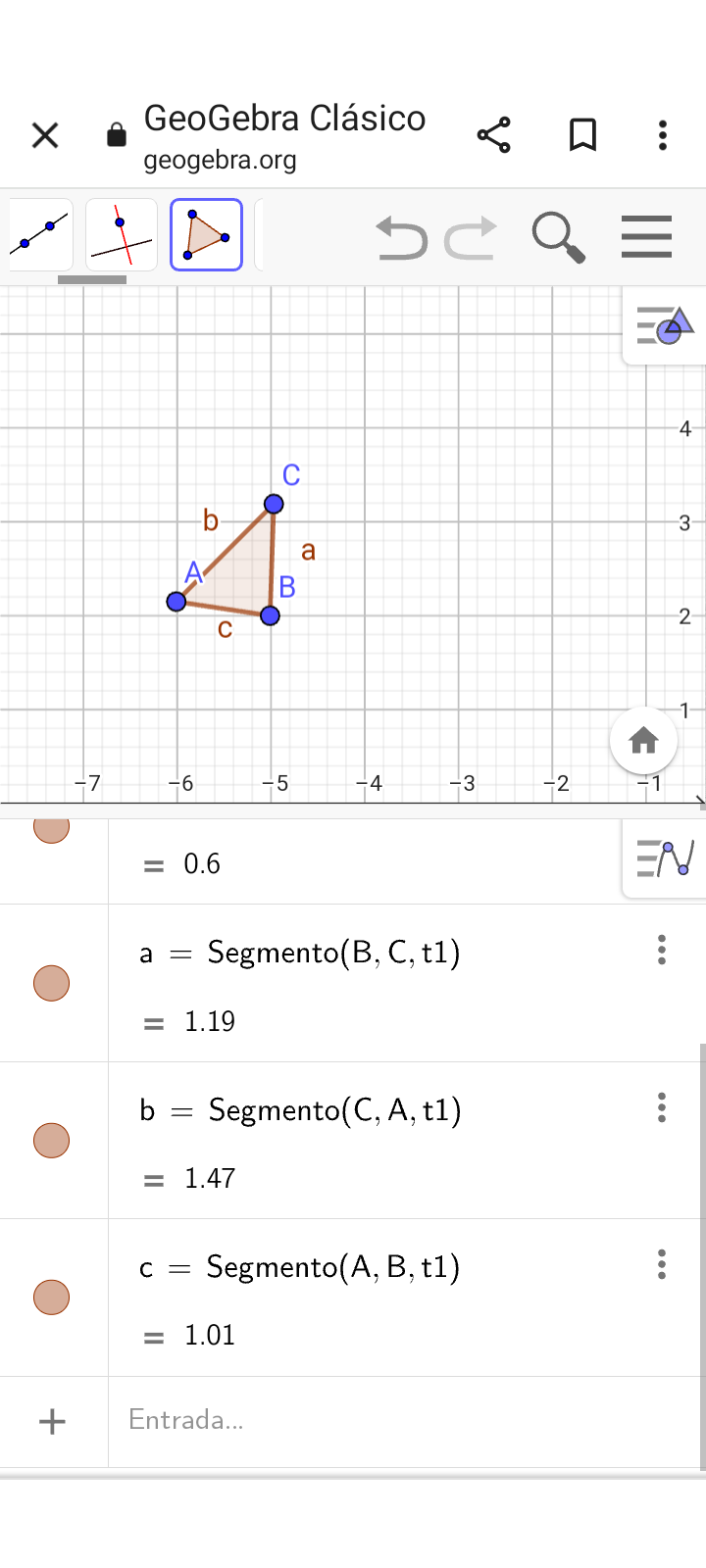Undo the last action

click(401, 238)
